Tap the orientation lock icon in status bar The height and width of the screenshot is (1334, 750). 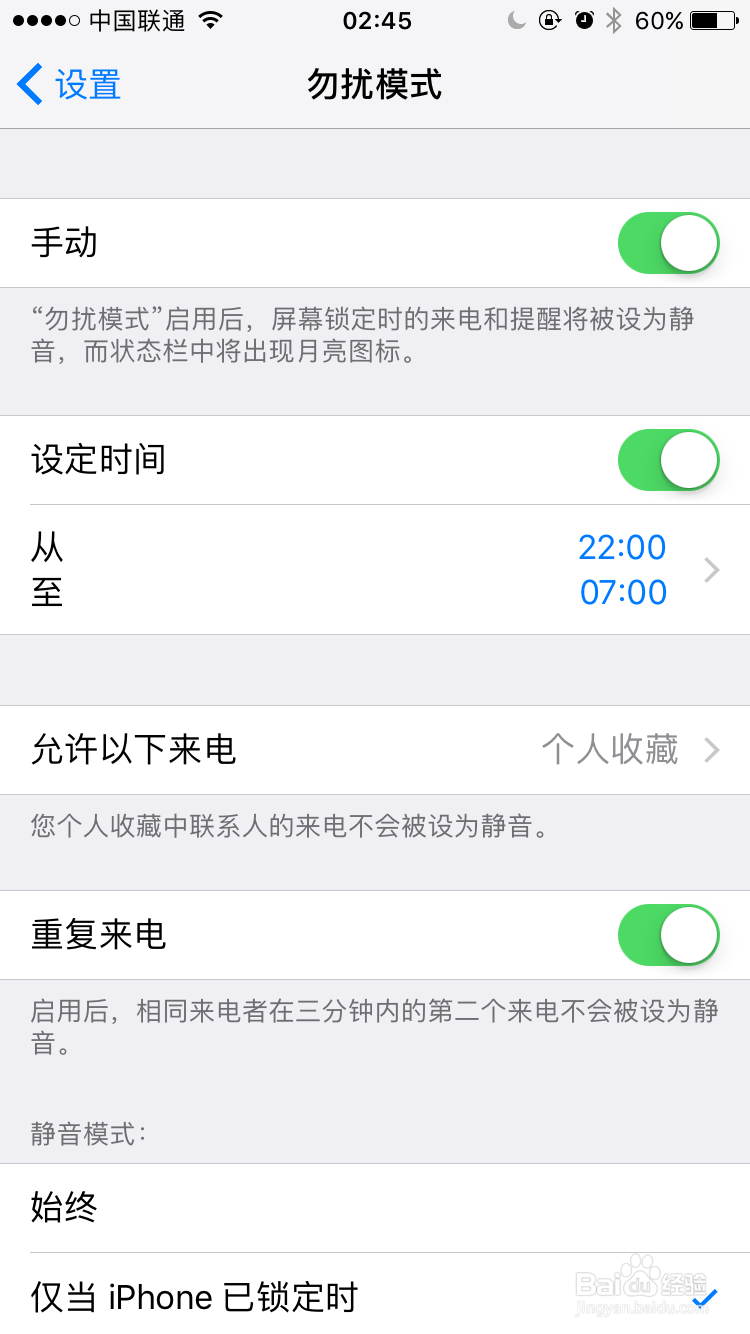(x=549, y=18)
